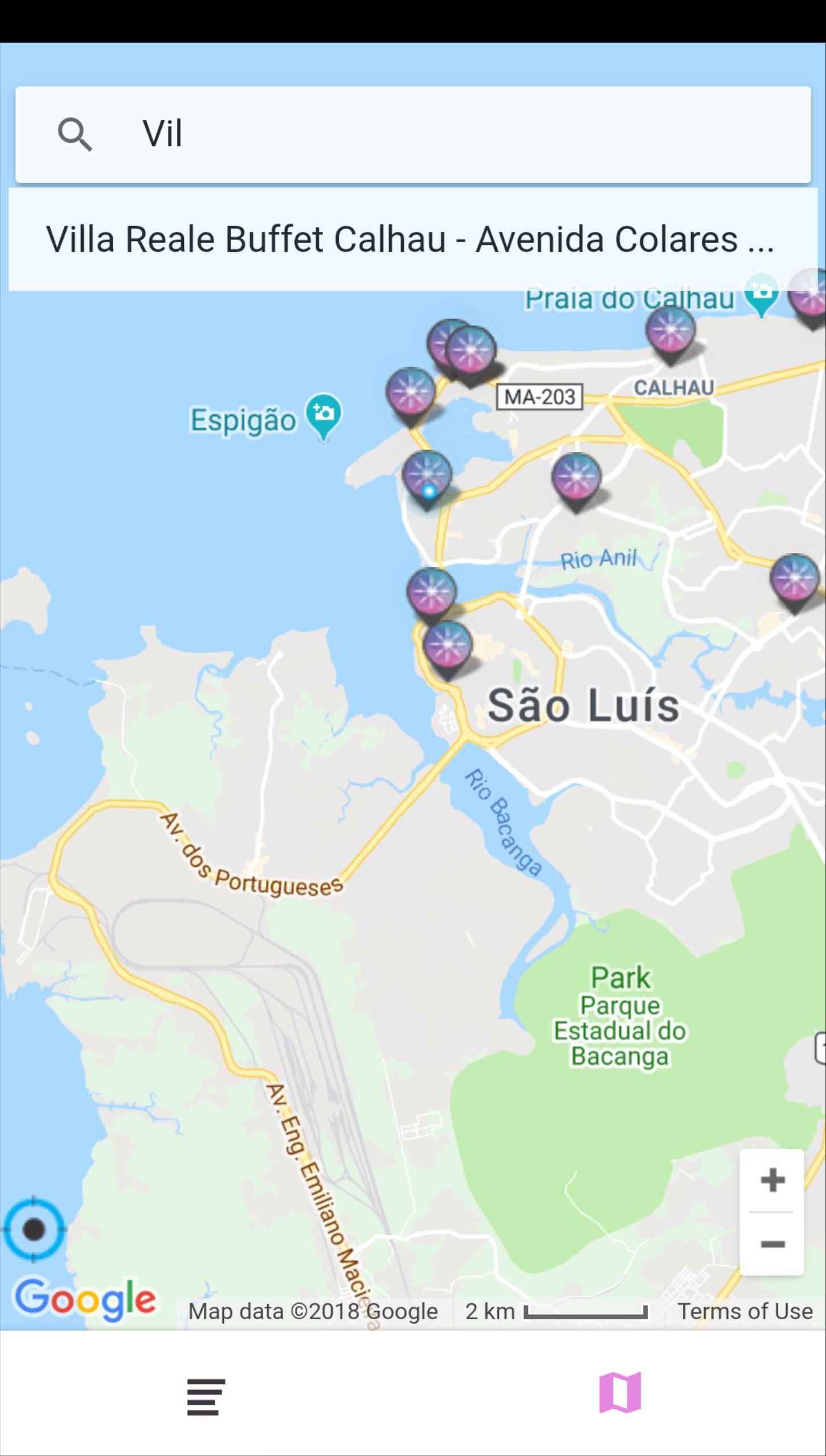Screen dimensions: 826x1456
Task: Open Terms of Use link
Action: pos(745,1311)
